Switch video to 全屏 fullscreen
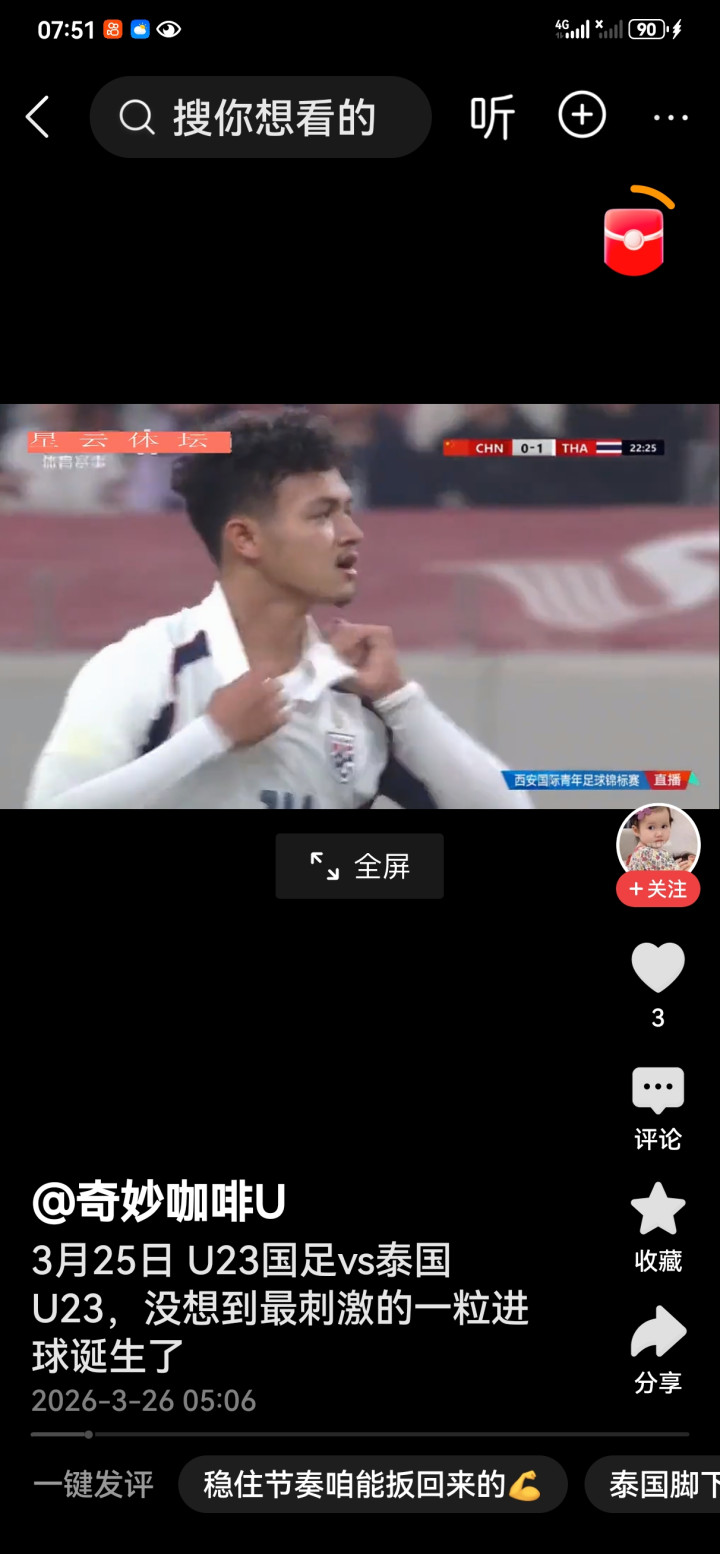 (x=360, y=866)
